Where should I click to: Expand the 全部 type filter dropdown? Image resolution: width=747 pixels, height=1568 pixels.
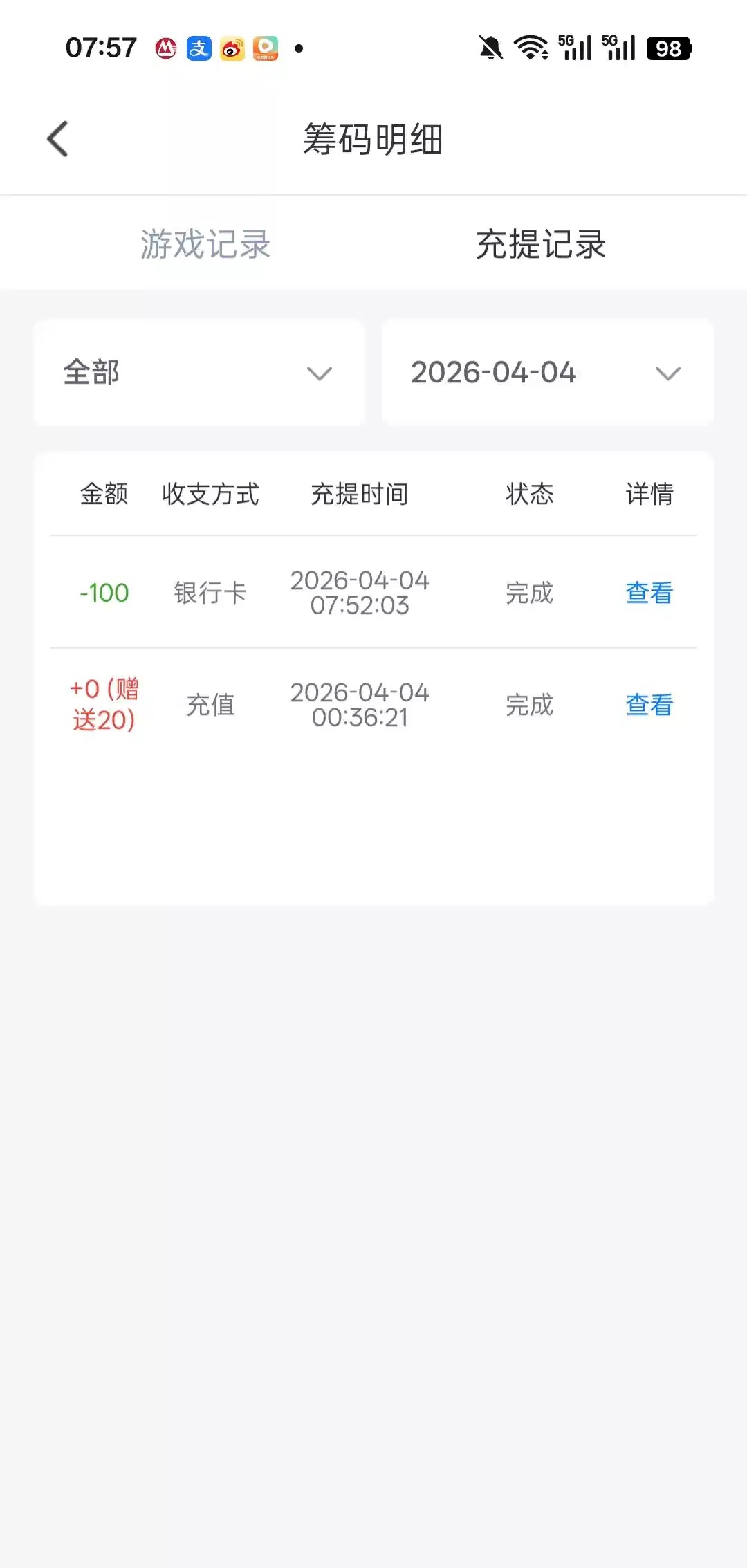pyautogui.click(x=199, y=373)
